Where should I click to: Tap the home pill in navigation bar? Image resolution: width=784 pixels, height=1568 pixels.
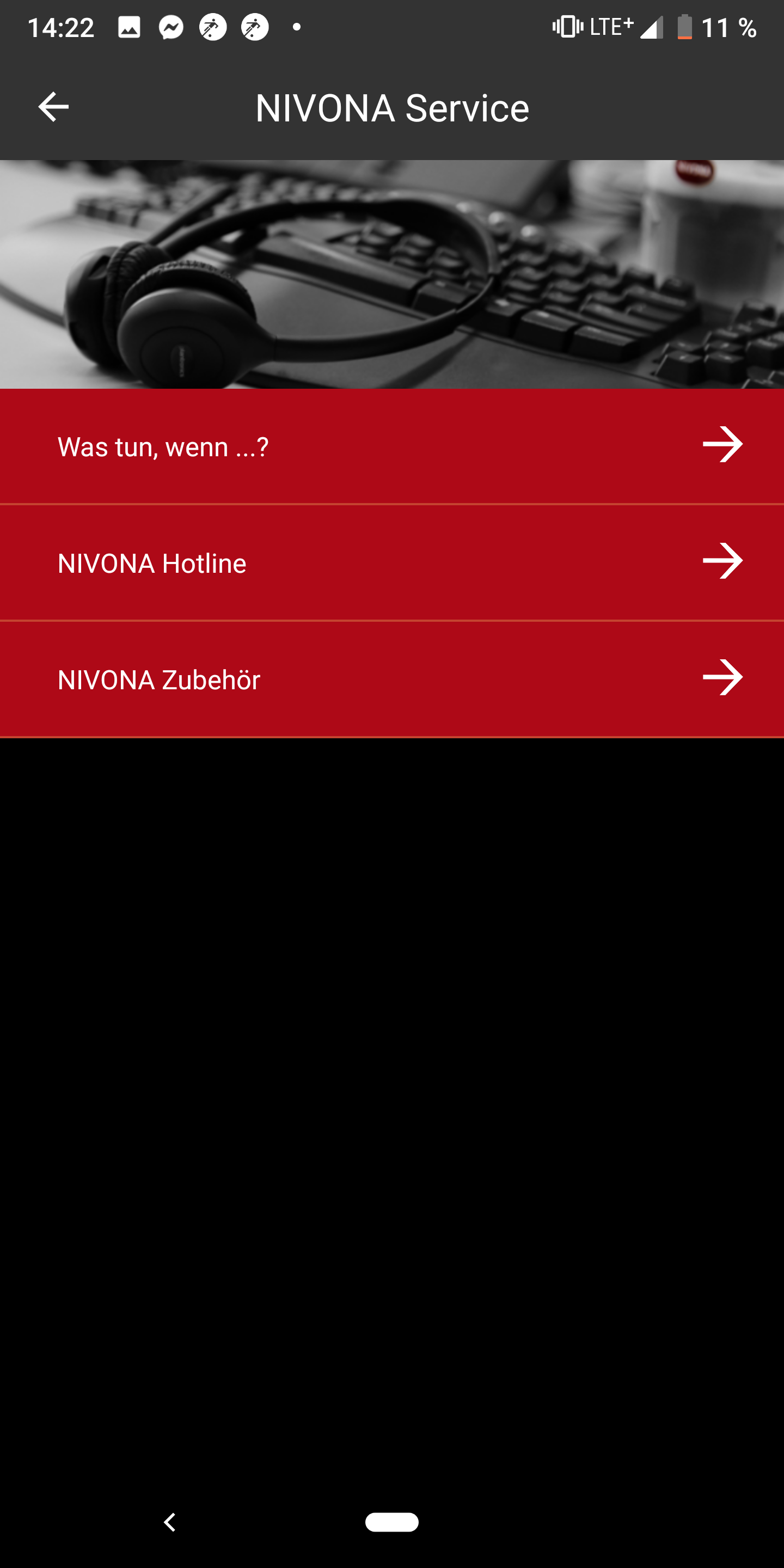[391, 1522]
